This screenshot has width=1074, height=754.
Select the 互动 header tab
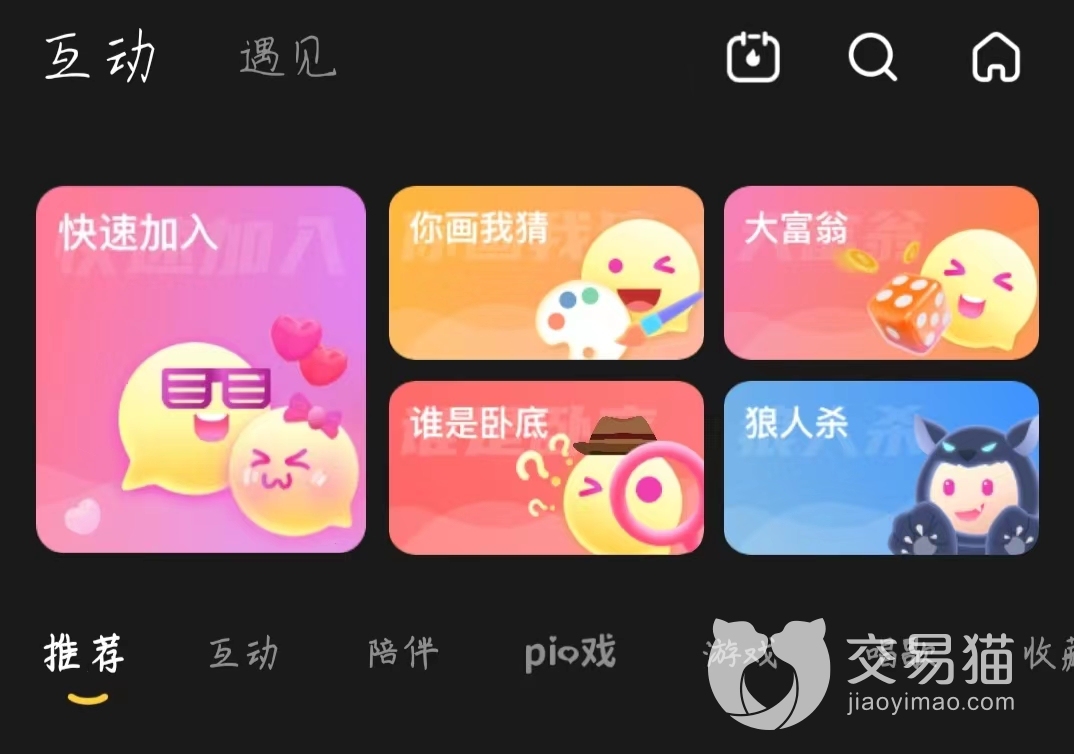tap(100, 56)
